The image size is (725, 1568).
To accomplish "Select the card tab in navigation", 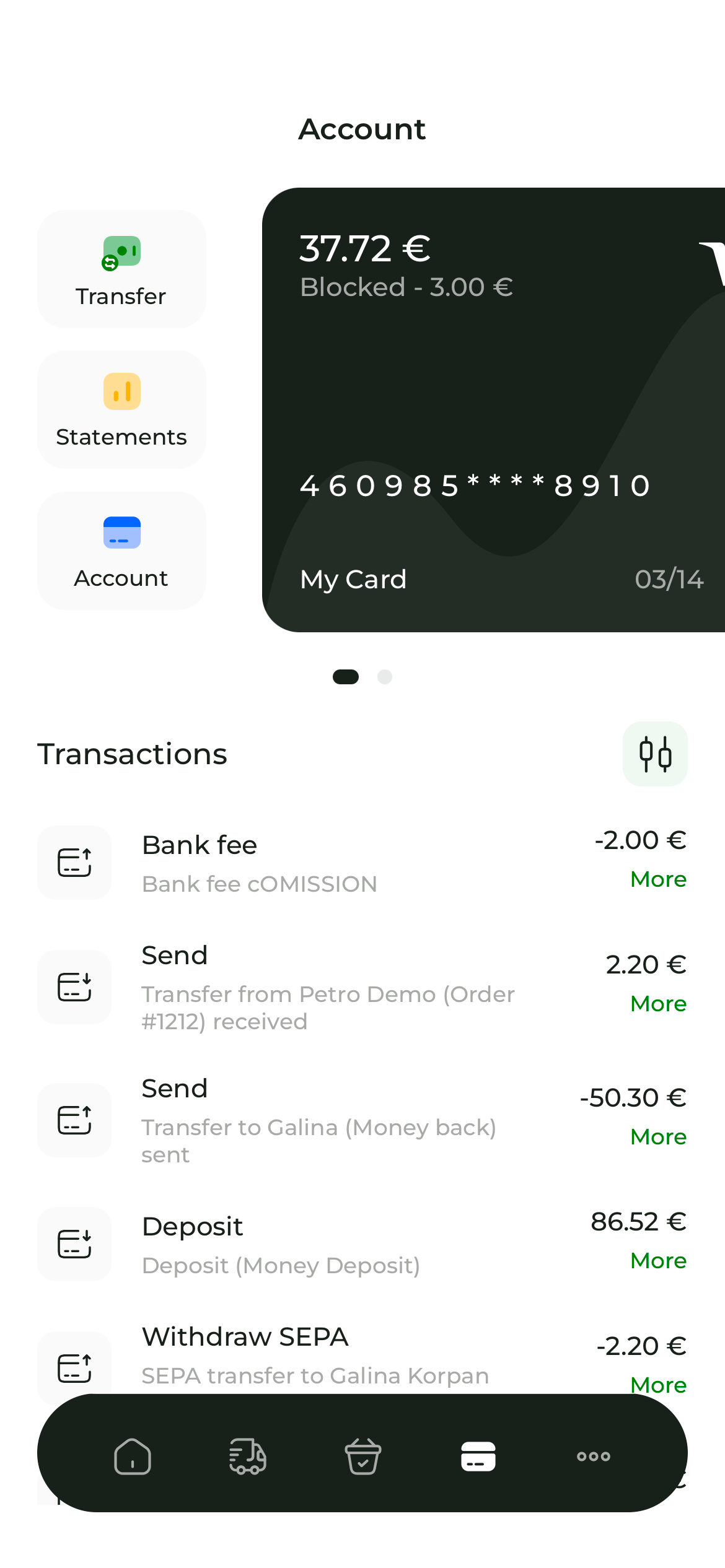I will coord(478,1457).
